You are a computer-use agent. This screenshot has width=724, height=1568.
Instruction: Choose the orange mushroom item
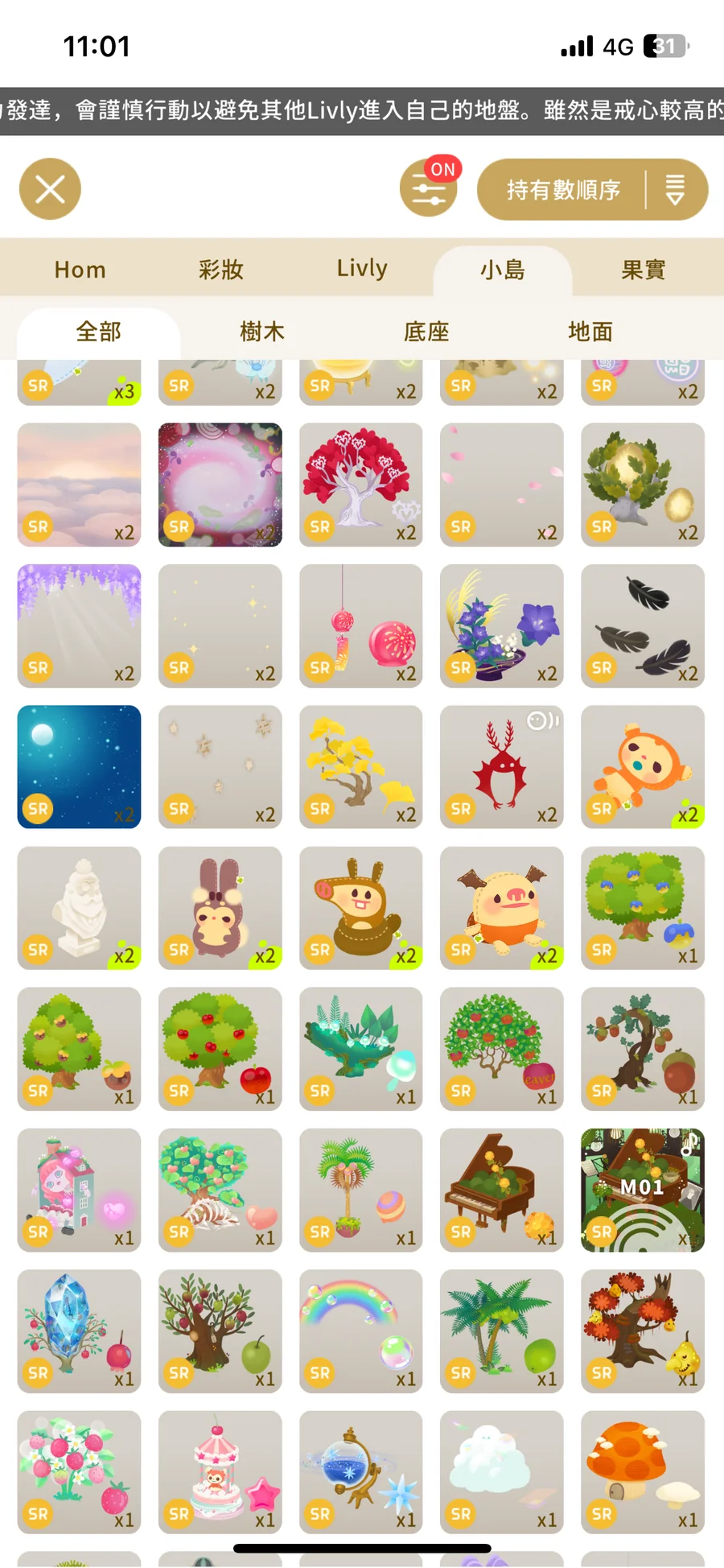coord(642,1471)
